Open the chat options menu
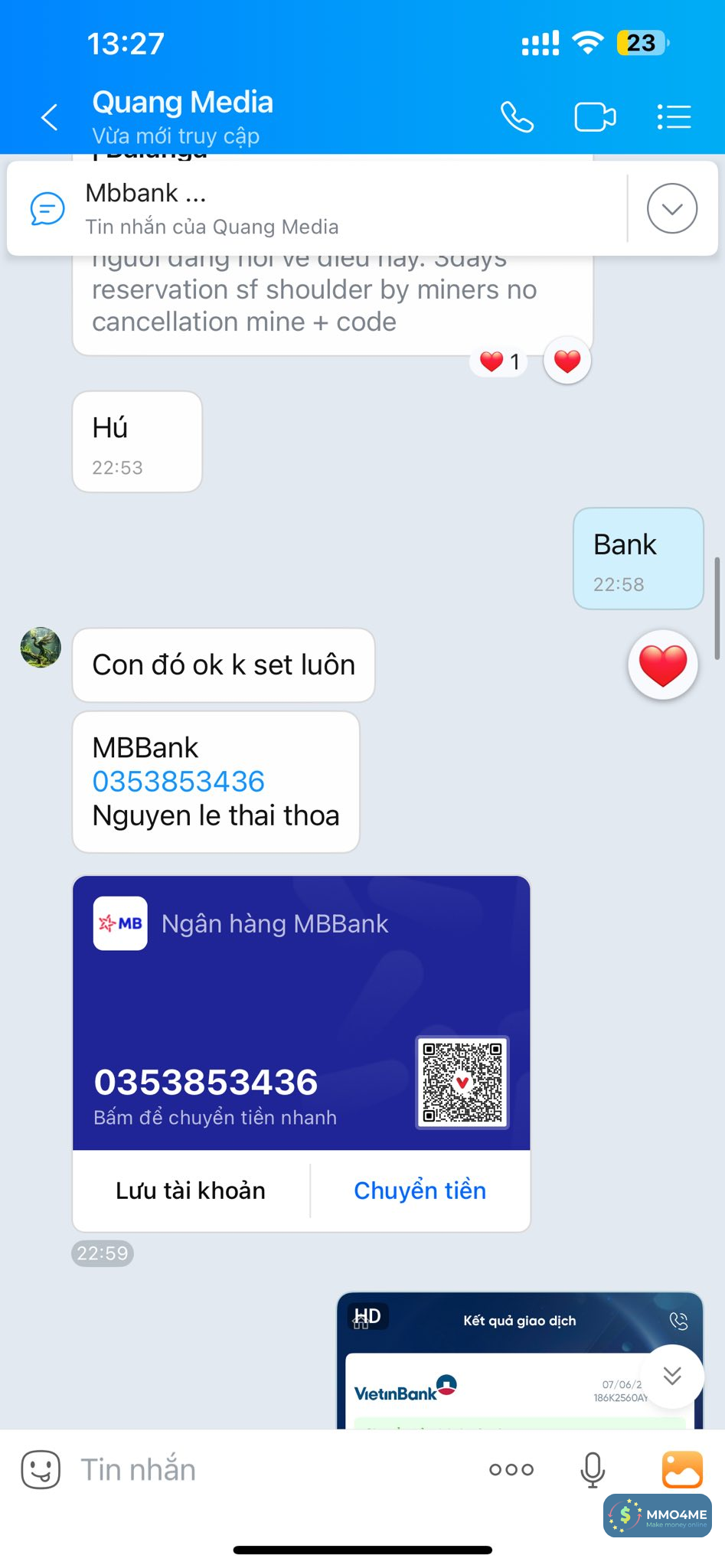 (x=674, y=118)
